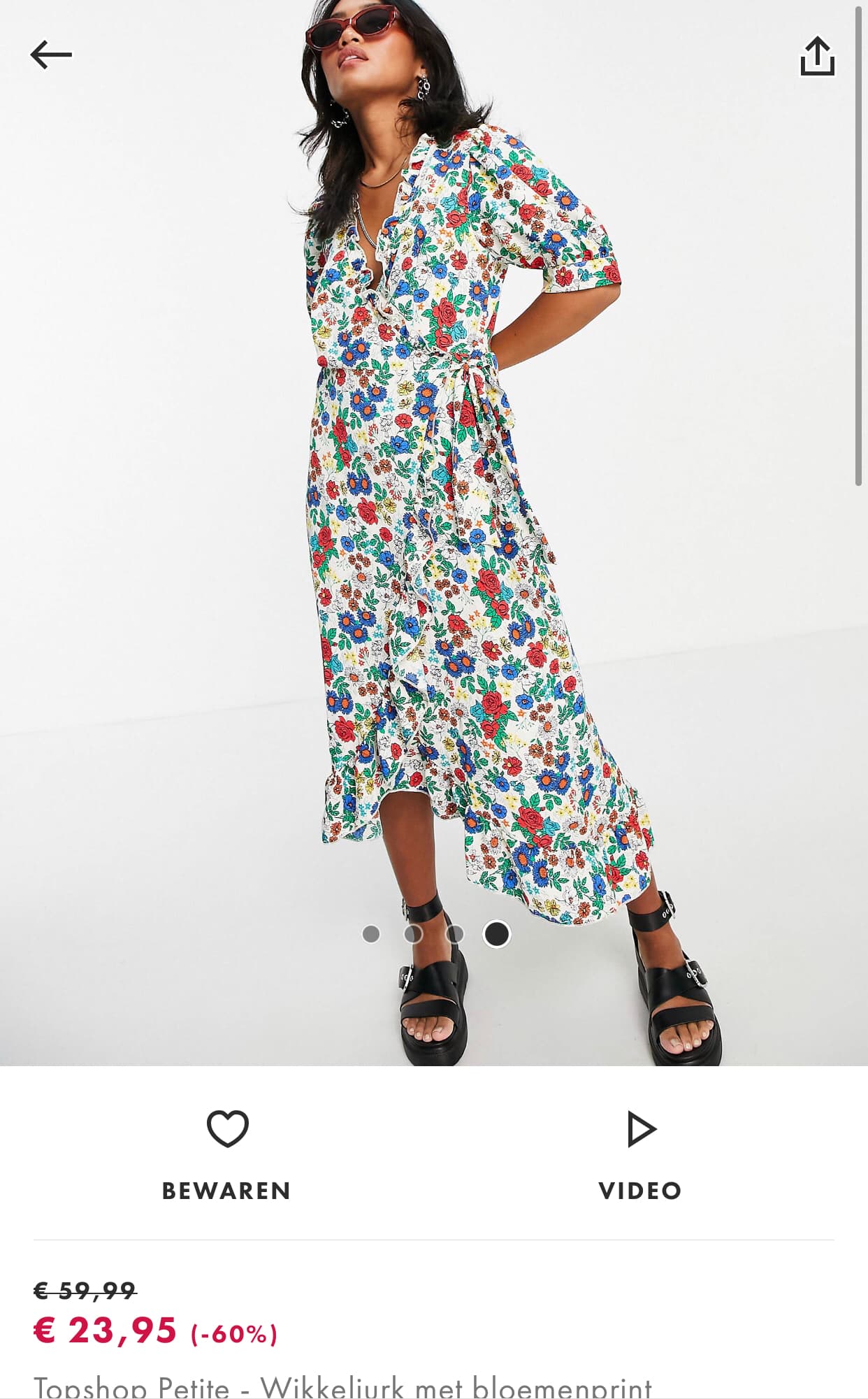Select the second image indicator dot

pos(413,934)
